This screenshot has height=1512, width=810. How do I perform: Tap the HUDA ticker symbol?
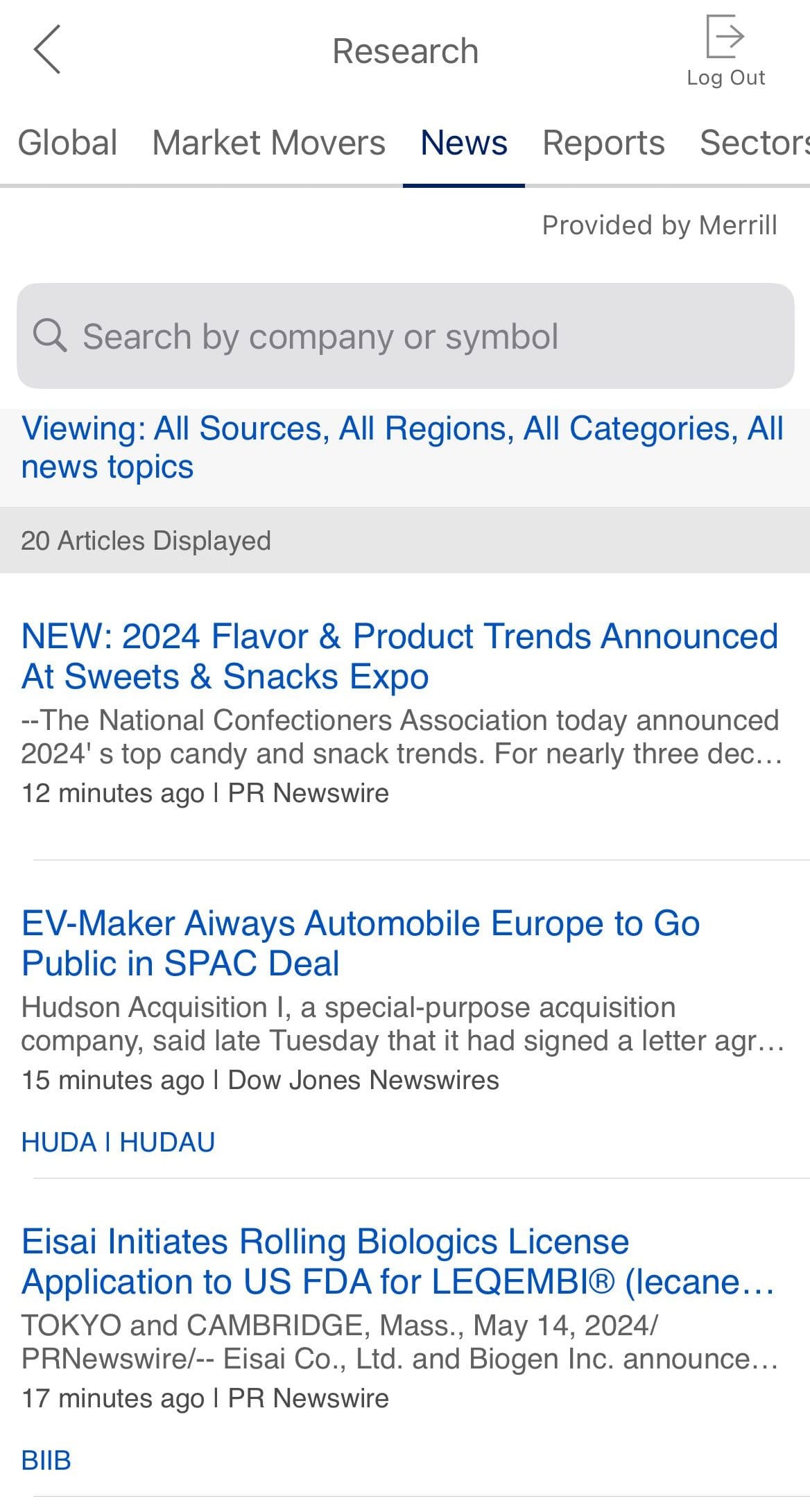point(57,1140)
